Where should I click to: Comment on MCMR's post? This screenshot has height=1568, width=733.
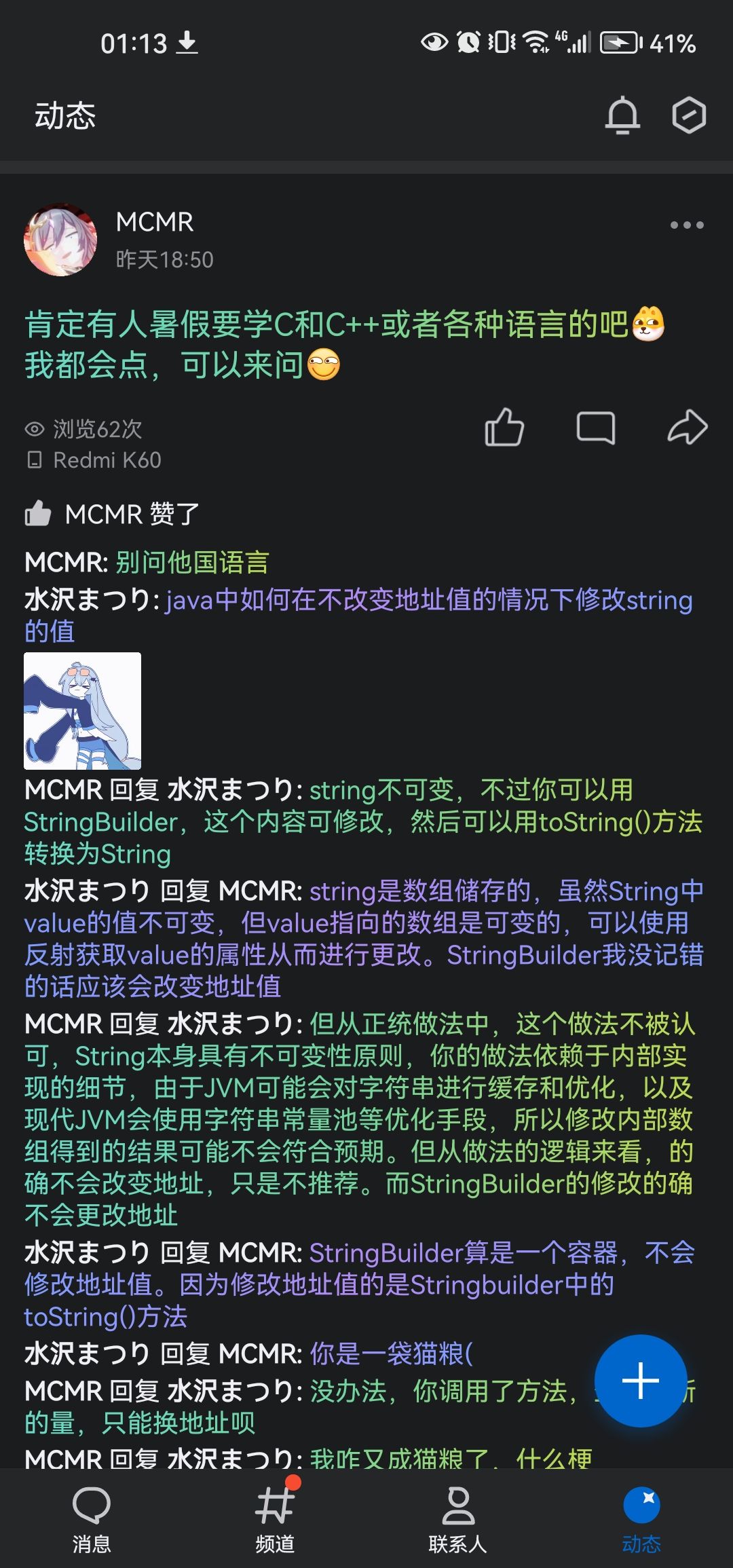tap(595, 428)
